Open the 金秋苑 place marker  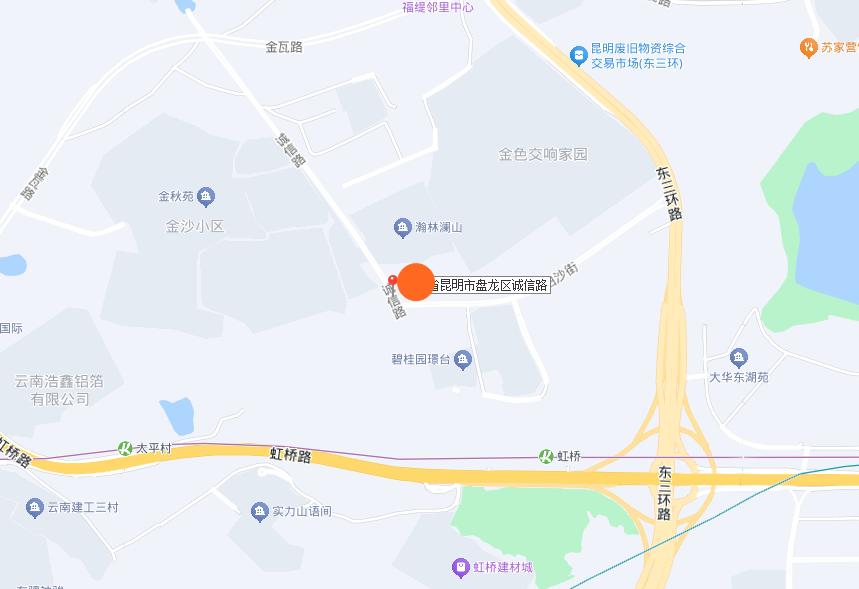pos(206,196)
